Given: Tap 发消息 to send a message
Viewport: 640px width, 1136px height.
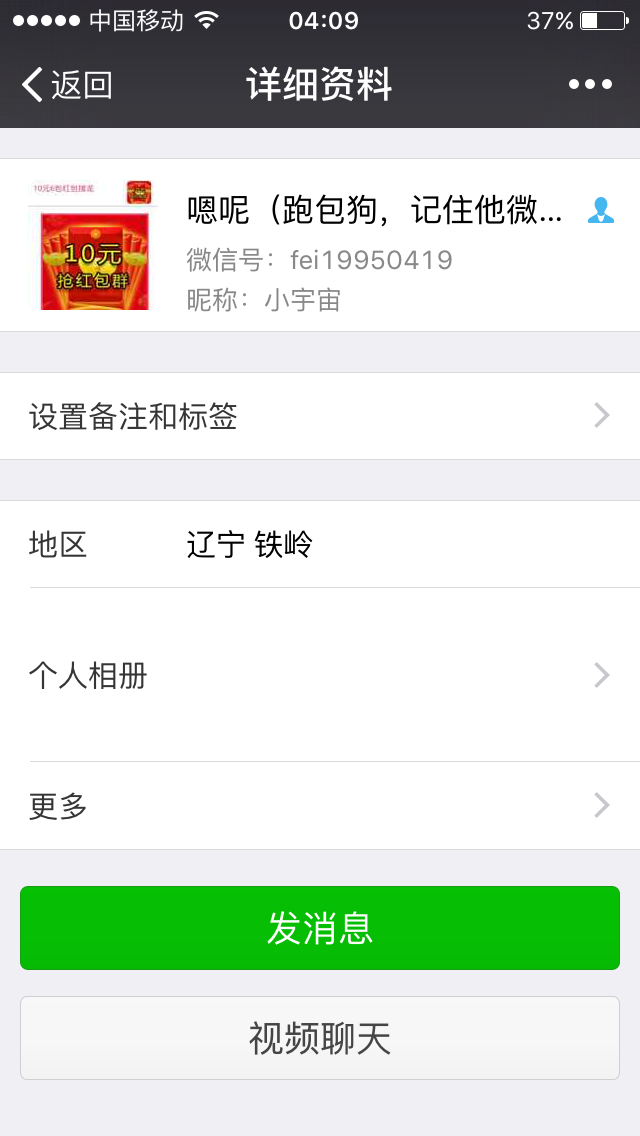Looking at the screenshot, I should pos(320,928).
